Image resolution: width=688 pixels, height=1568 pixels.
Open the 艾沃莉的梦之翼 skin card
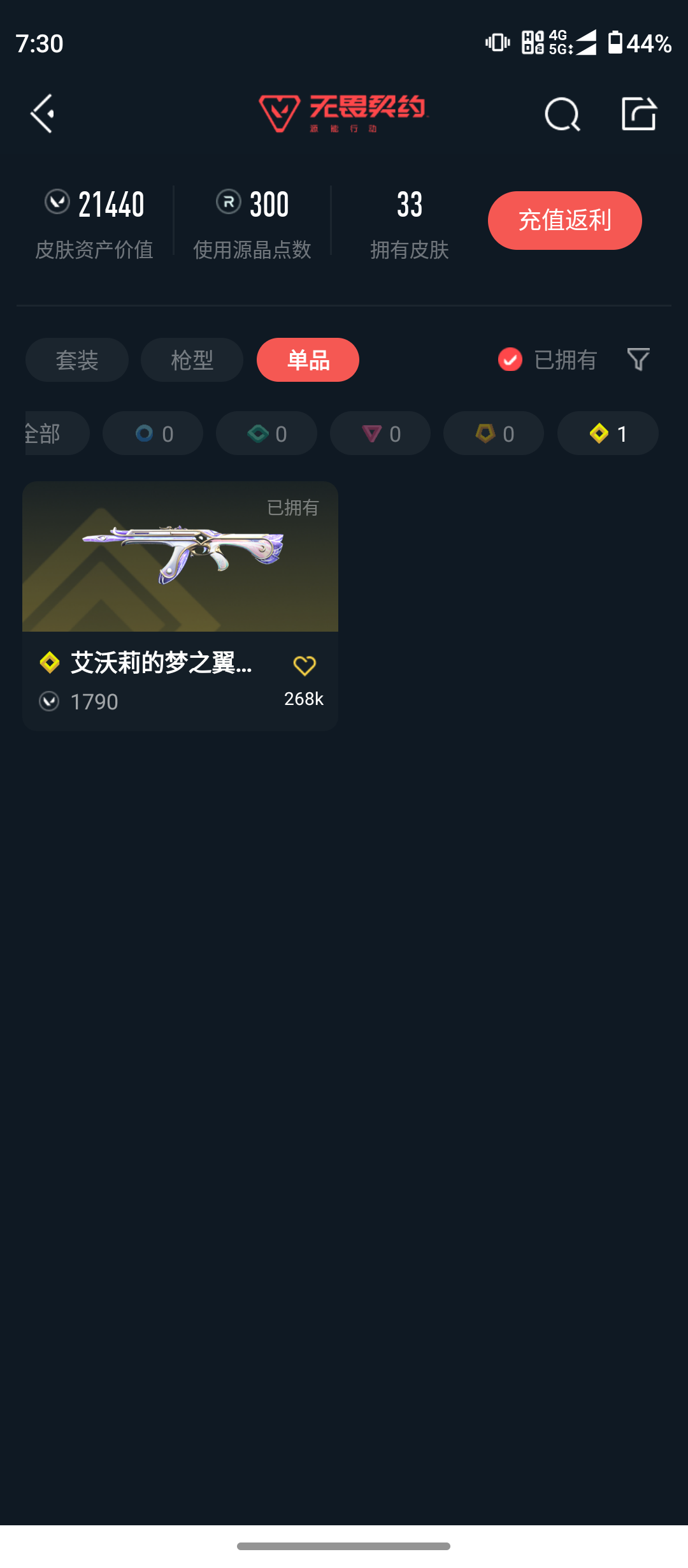[180, 606]
